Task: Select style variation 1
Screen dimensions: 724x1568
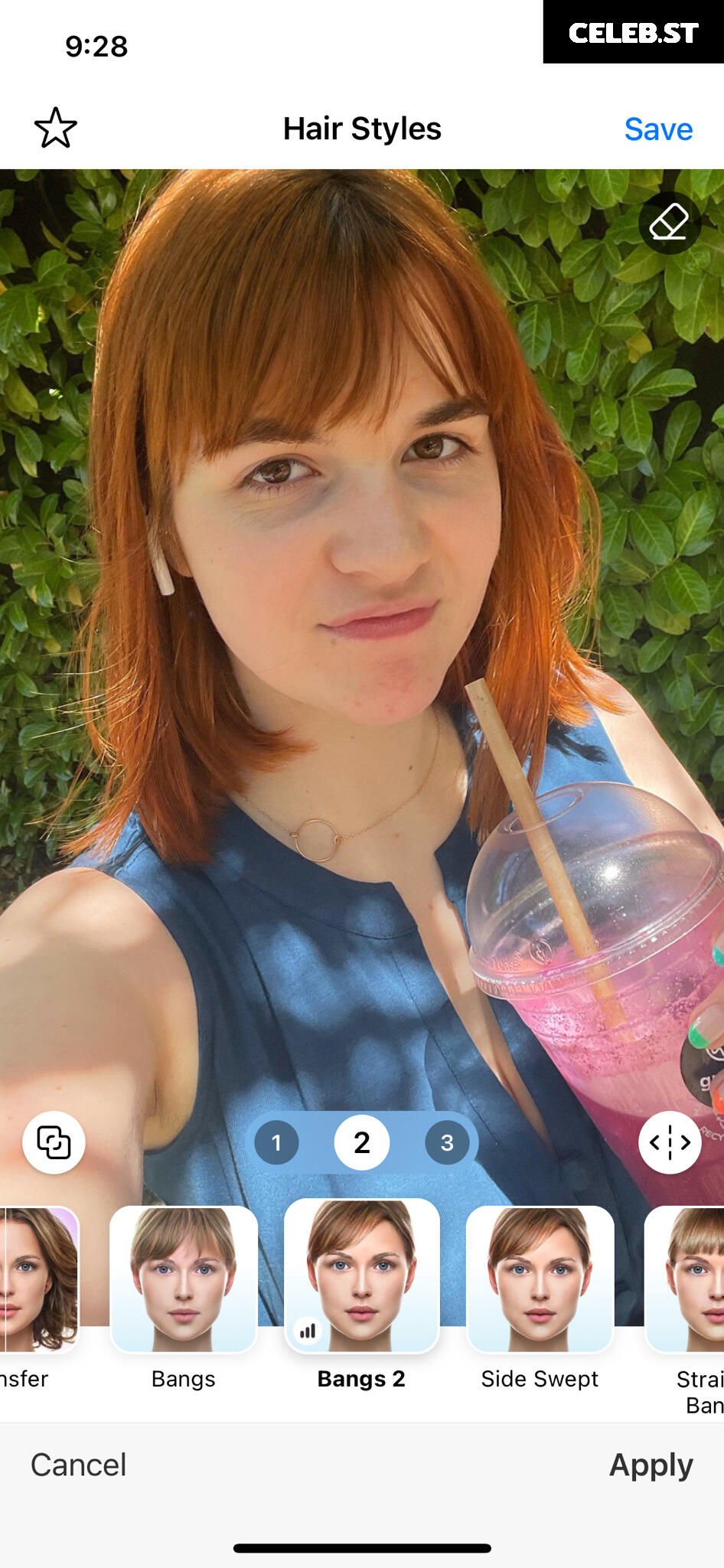Action: point(276,1142)
